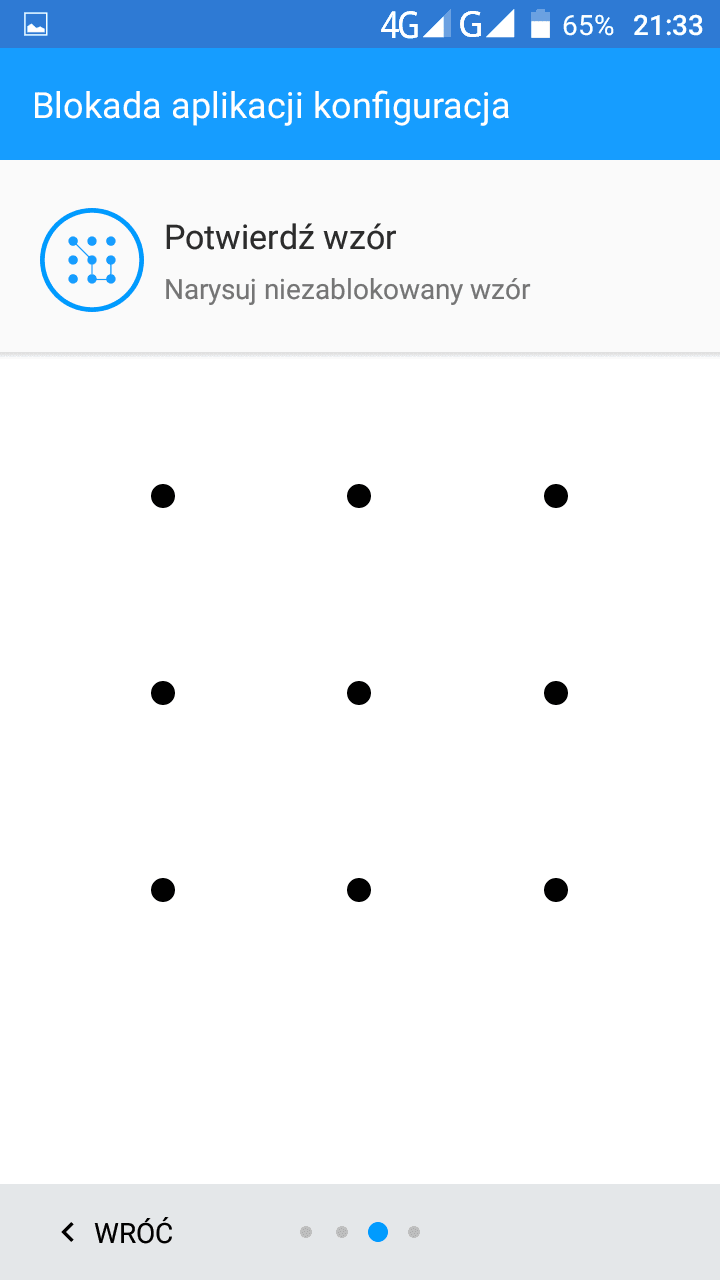
Task: Tap the top-left pattern dot
Action: coord(163,496)
